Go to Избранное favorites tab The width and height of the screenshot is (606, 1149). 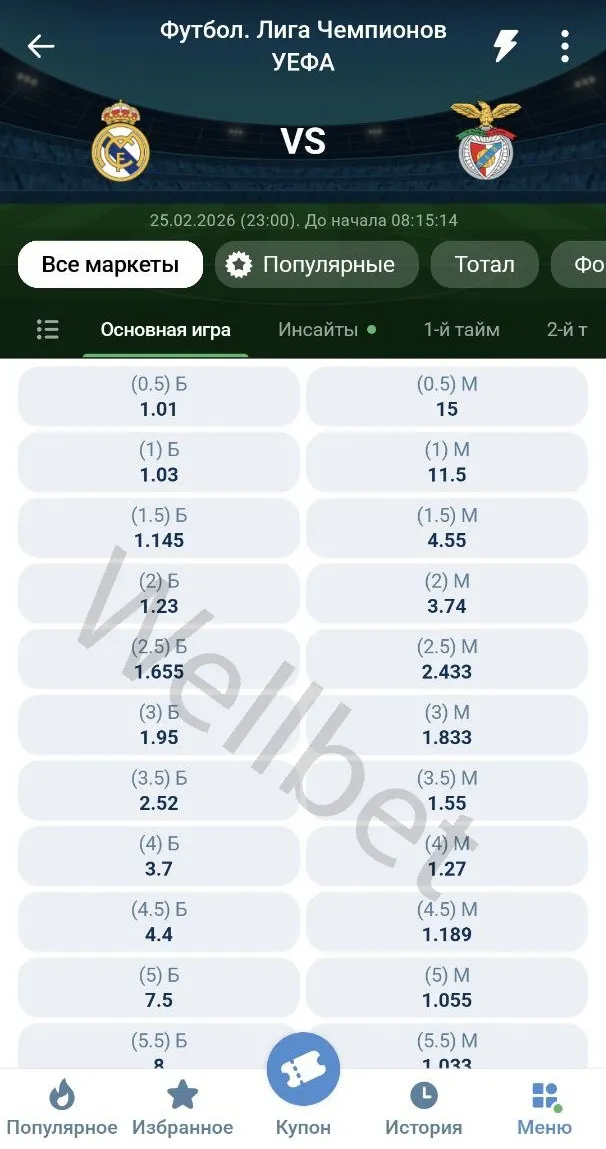[x=182, y=1109]
